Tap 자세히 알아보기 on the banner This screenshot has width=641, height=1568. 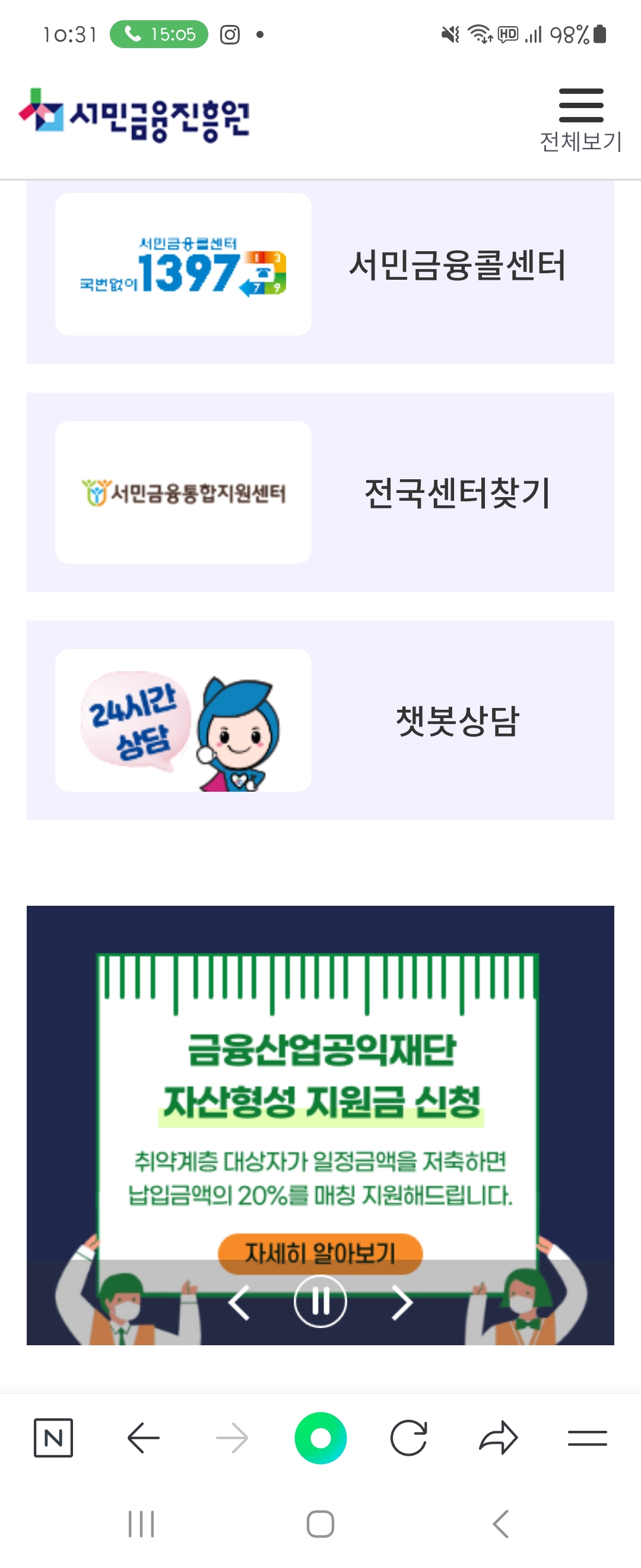click(x=320, y=1253)
